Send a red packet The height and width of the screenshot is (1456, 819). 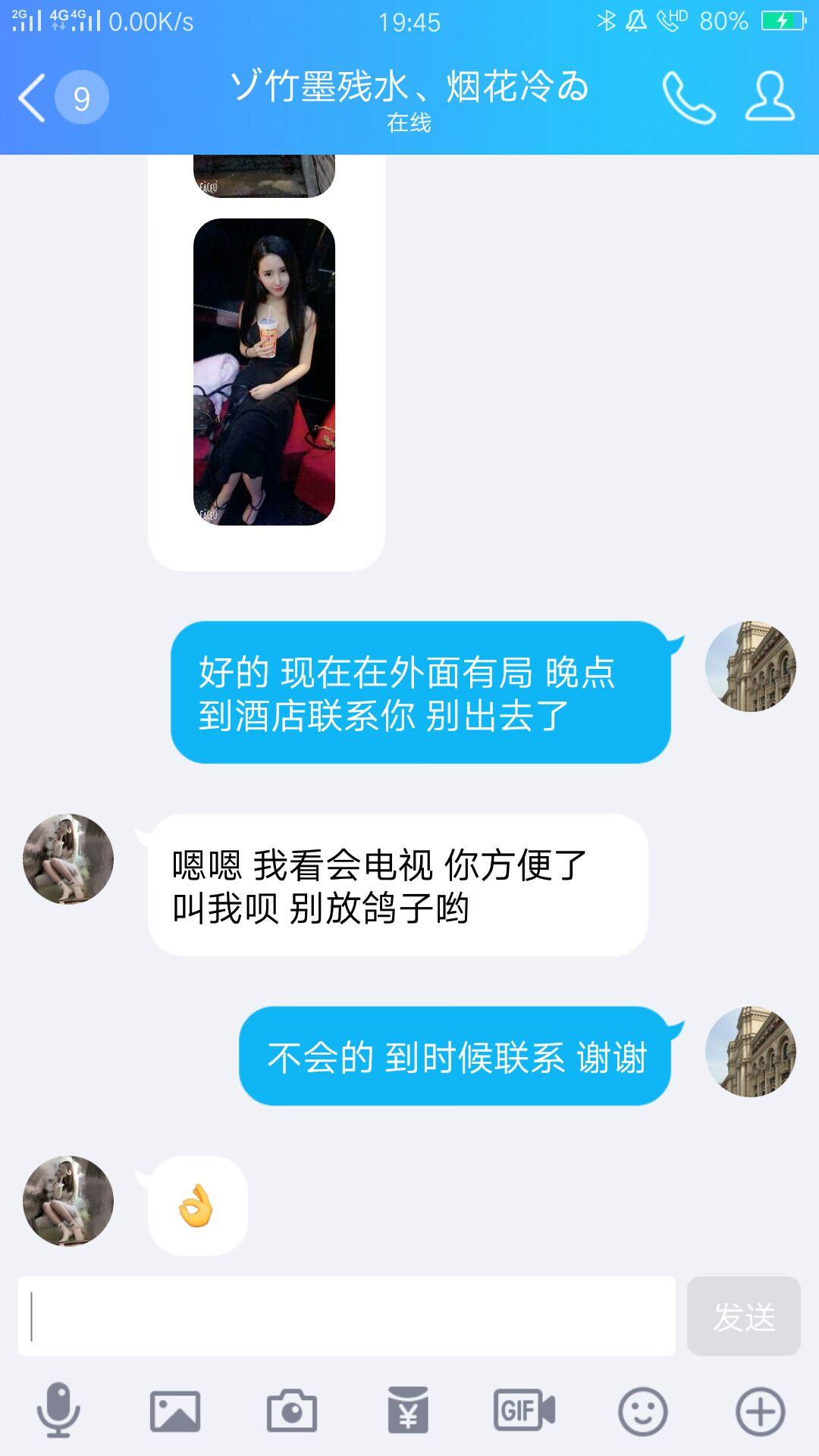408,1411
